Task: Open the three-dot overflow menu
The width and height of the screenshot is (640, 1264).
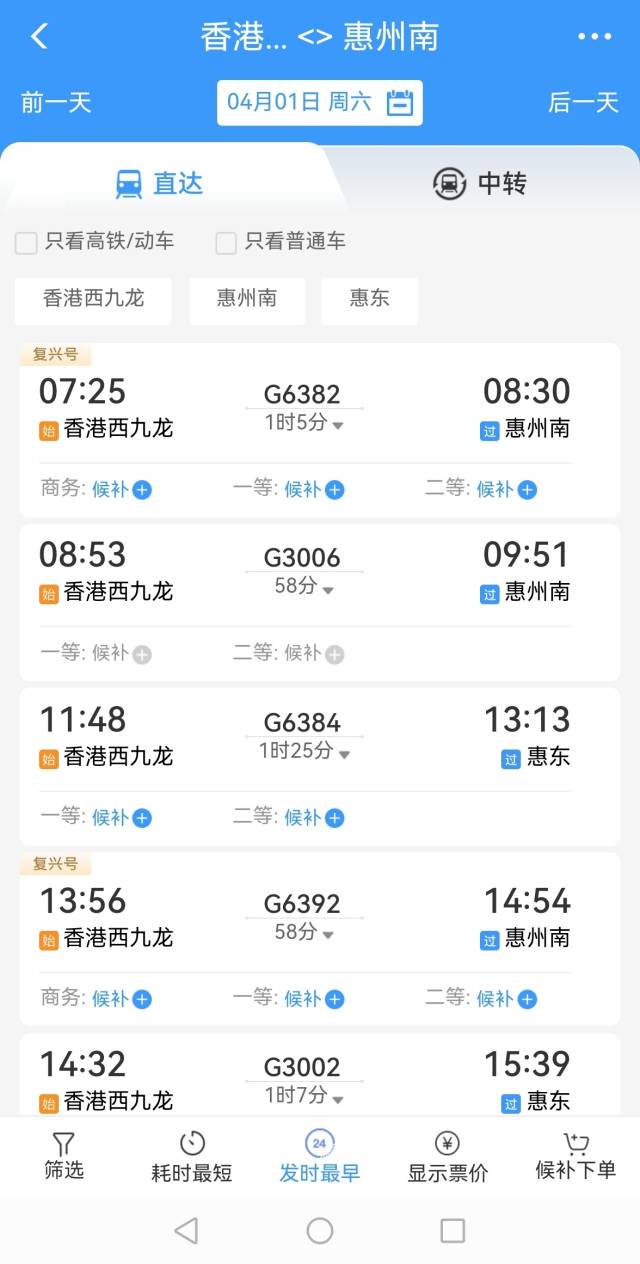Action: coord(594,37)
